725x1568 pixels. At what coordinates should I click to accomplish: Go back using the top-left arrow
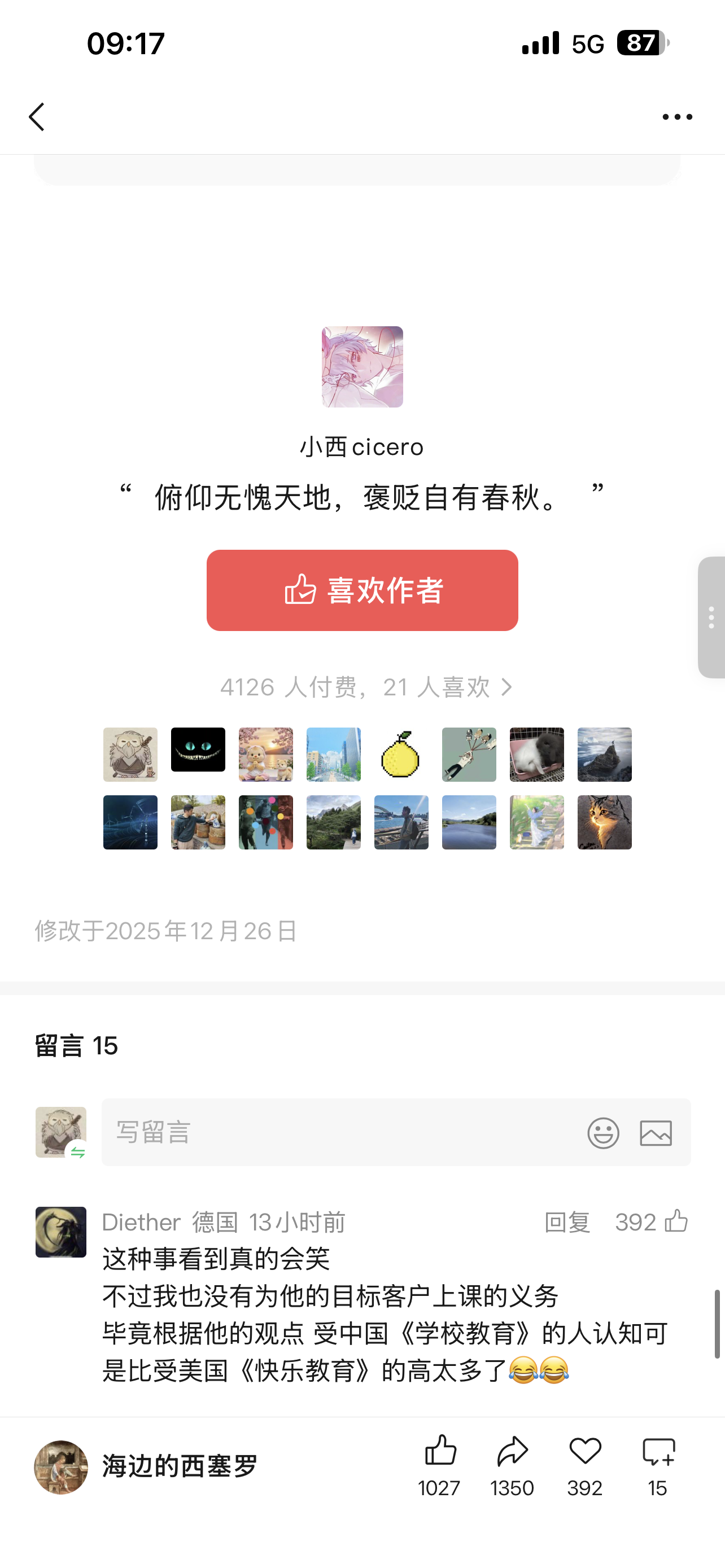[37, 116]
